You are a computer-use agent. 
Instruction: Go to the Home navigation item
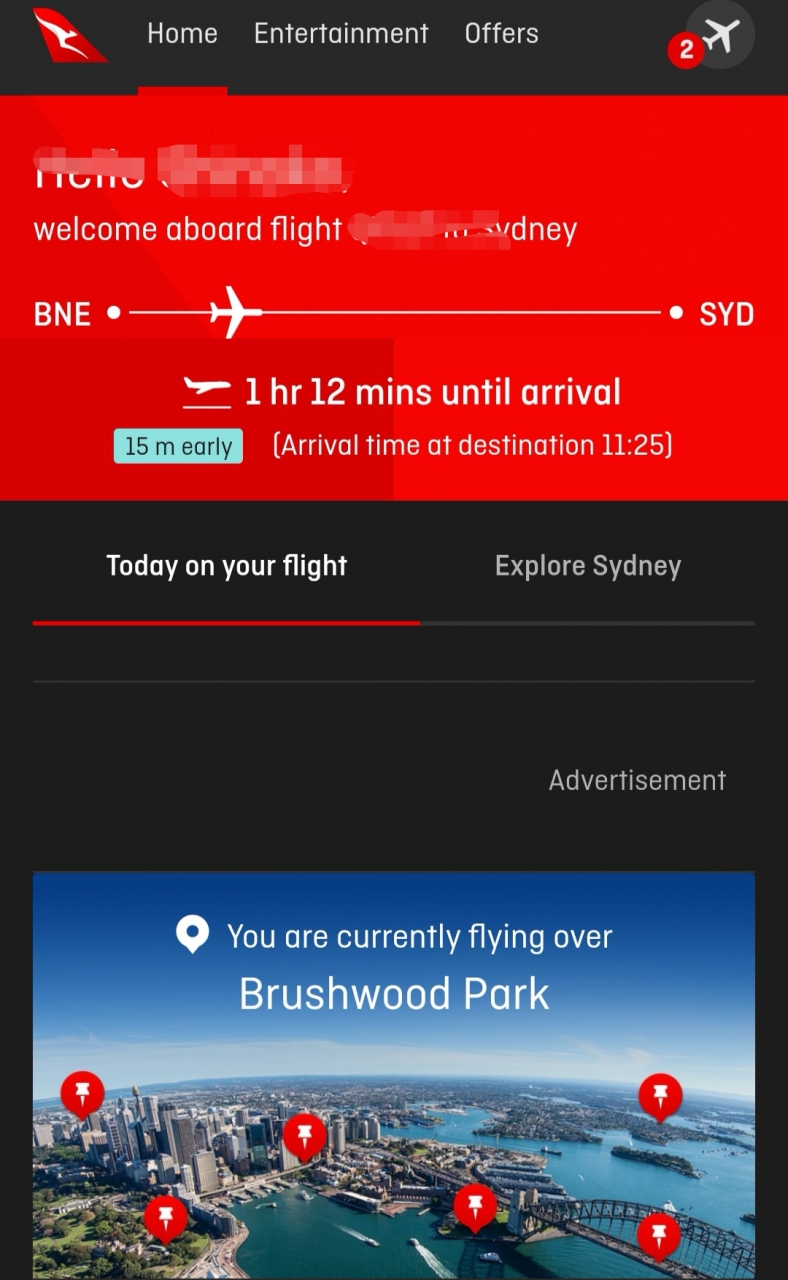[182, 34]
